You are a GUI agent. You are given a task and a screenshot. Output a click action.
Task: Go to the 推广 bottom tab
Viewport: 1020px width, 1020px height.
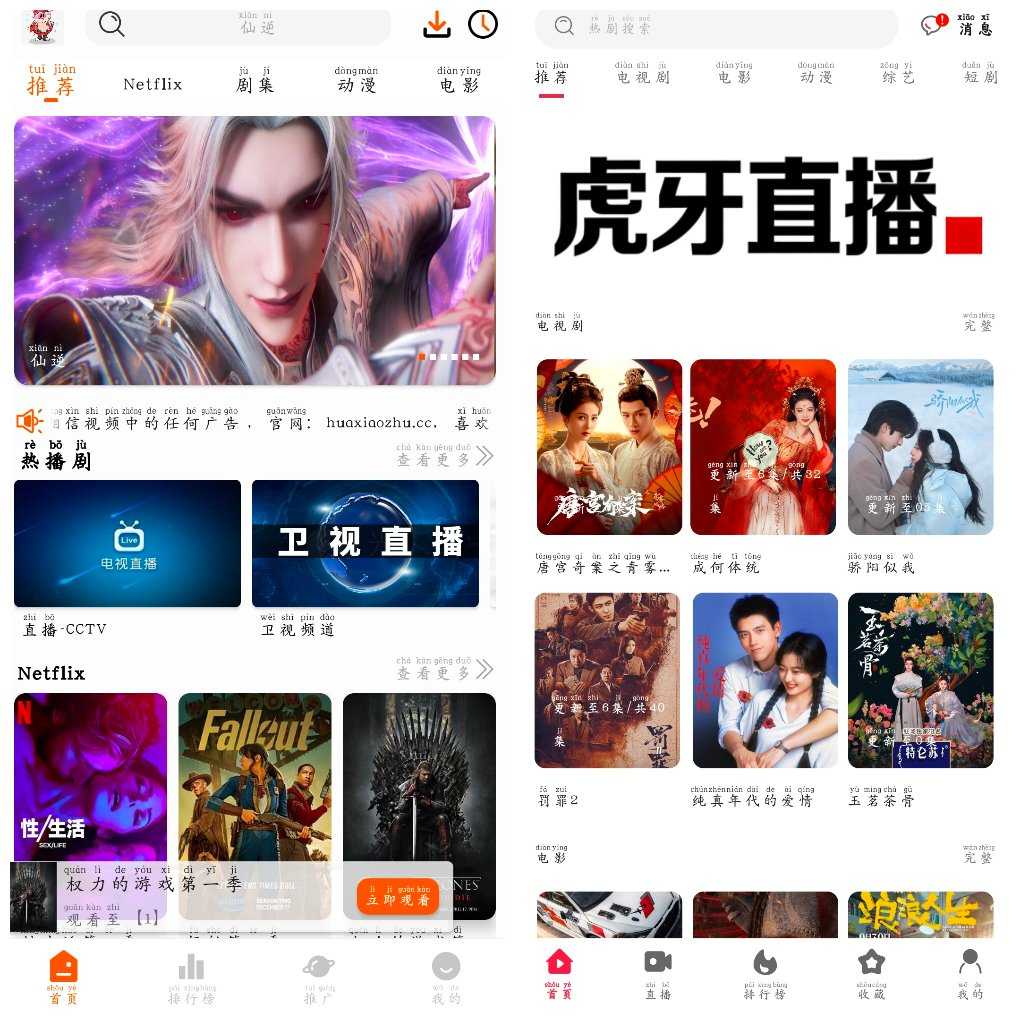pos(319,978)
